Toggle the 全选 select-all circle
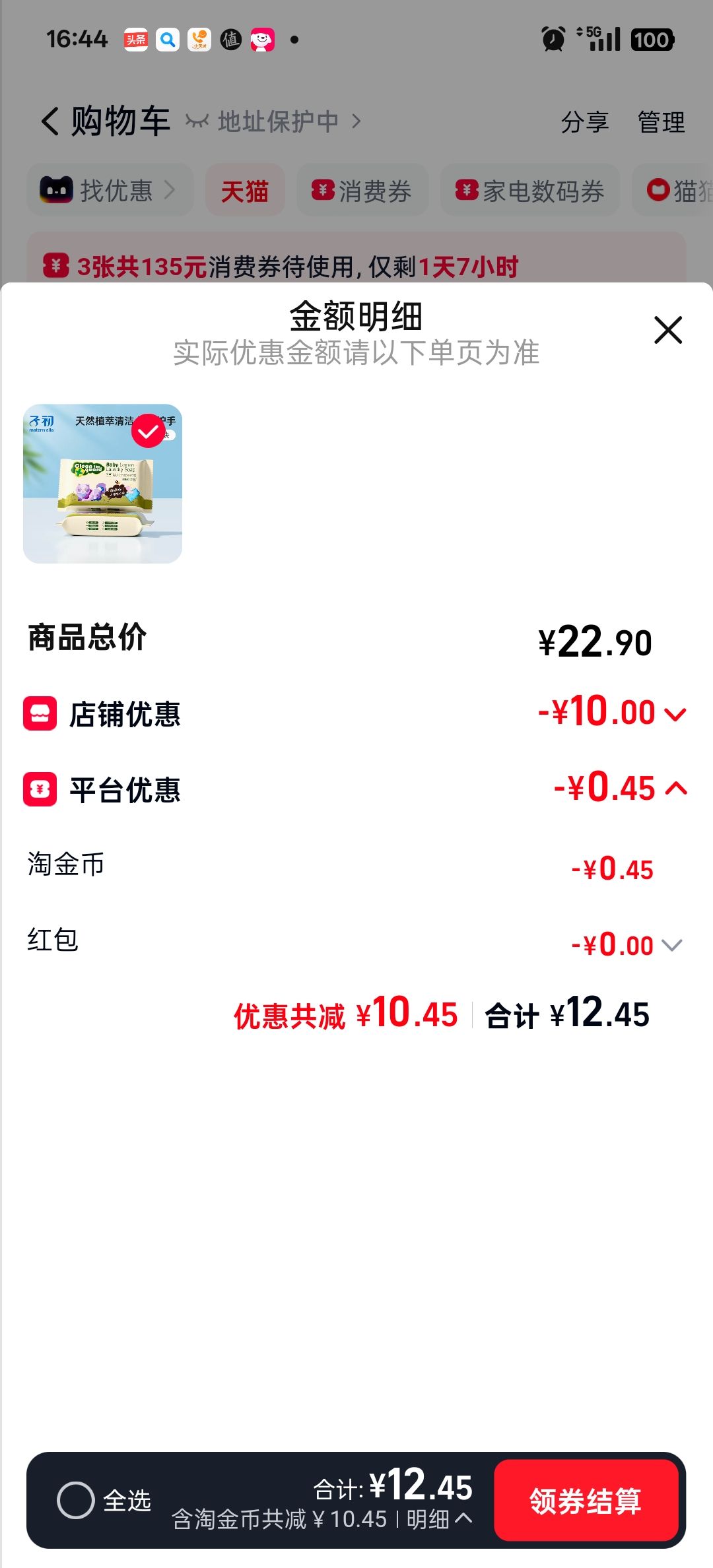 [x=76, y=1500]
